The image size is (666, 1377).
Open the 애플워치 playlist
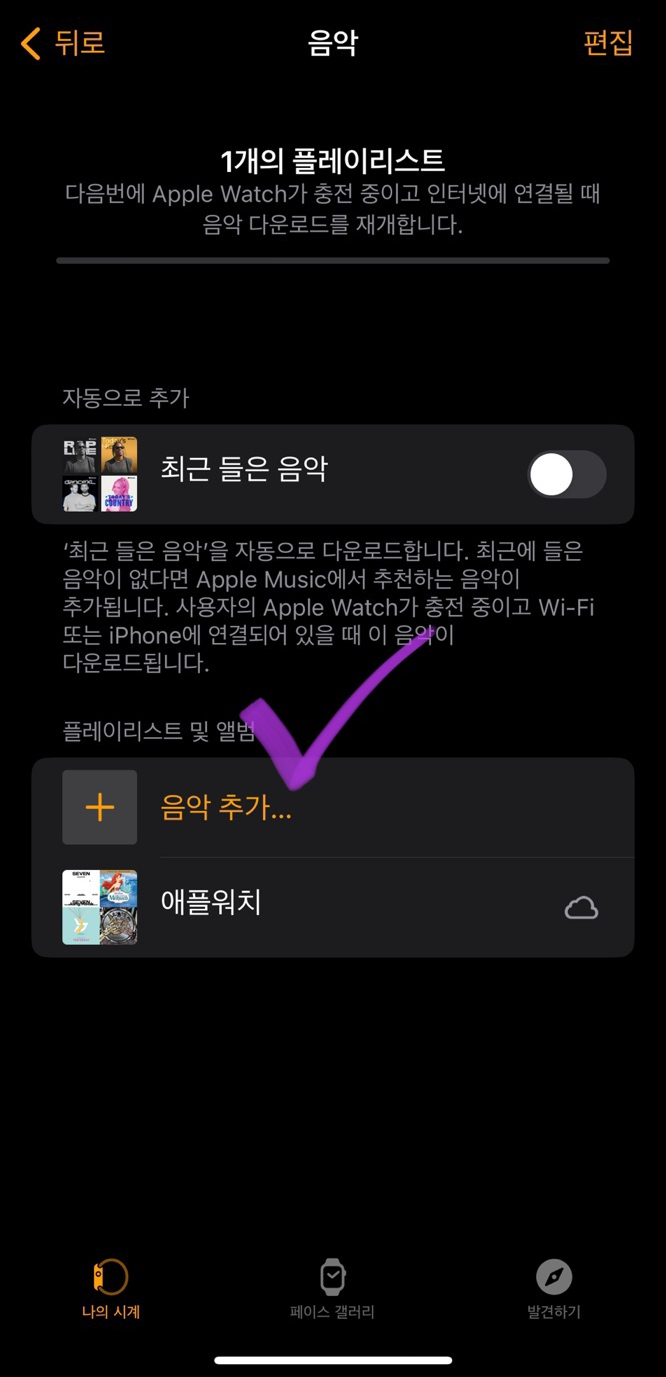(x=211, y=903)
